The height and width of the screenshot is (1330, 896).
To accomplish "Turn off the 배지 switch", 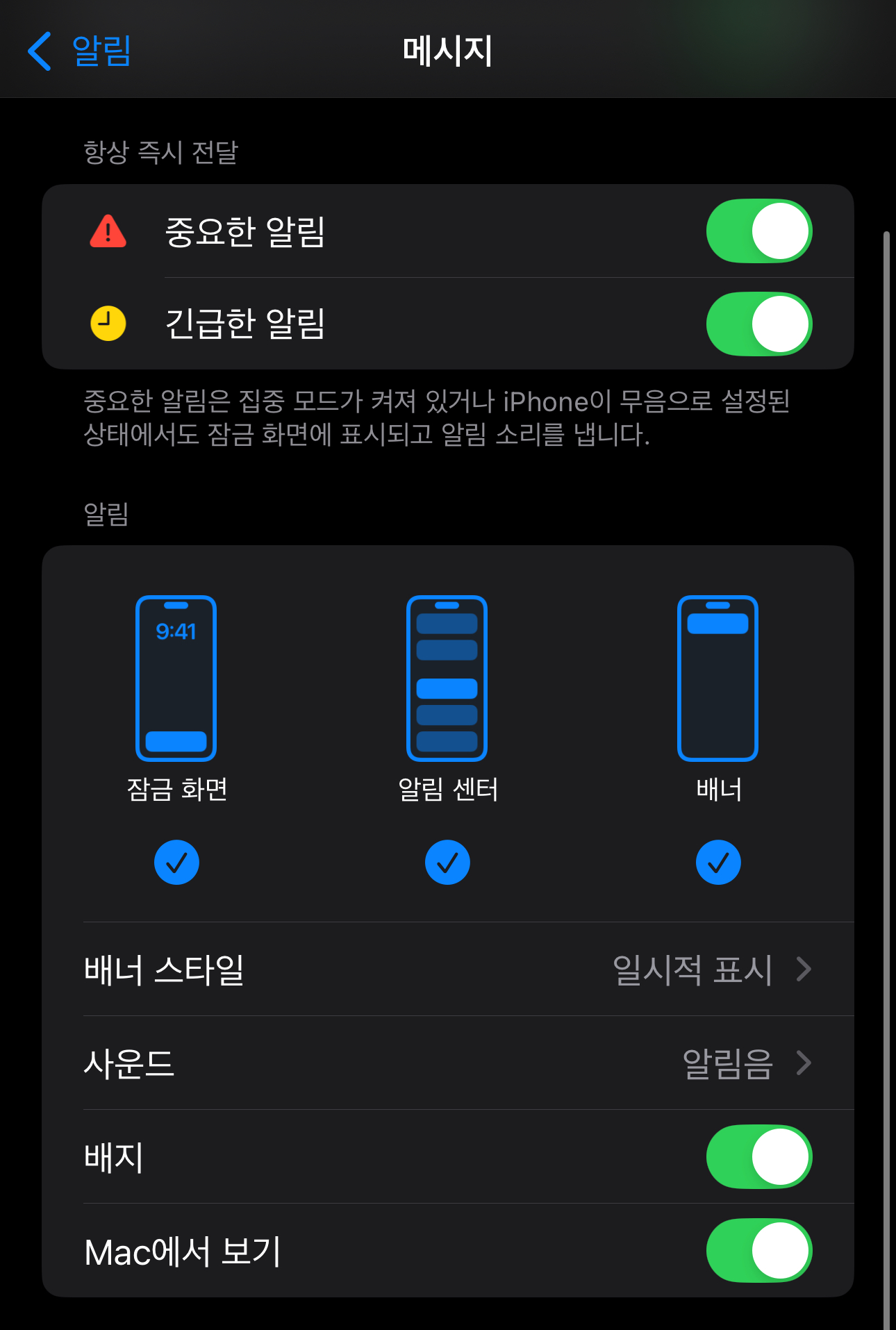I will point(757,1156).
